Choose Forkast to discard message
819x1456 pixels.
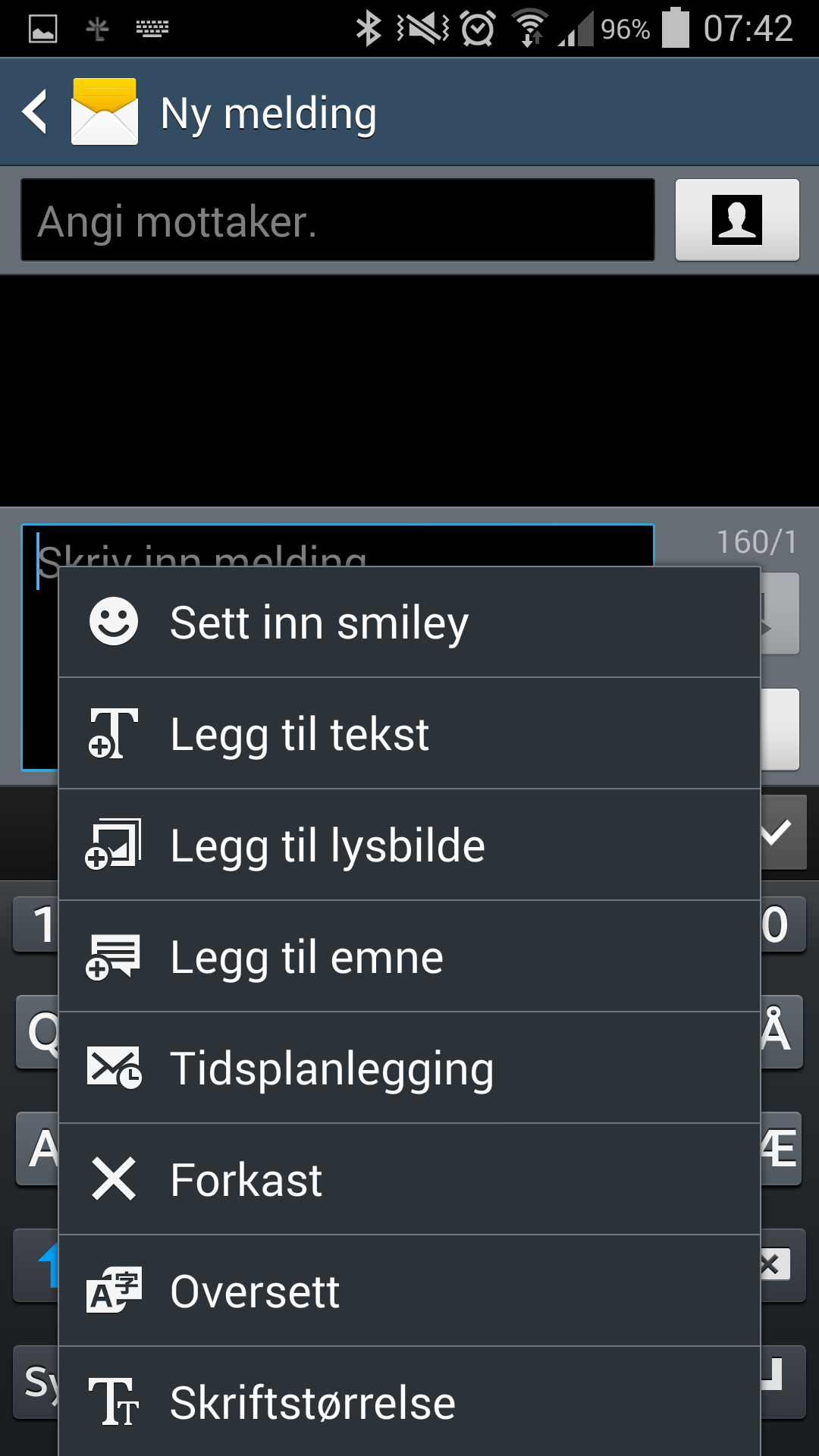pos(409,1179)
